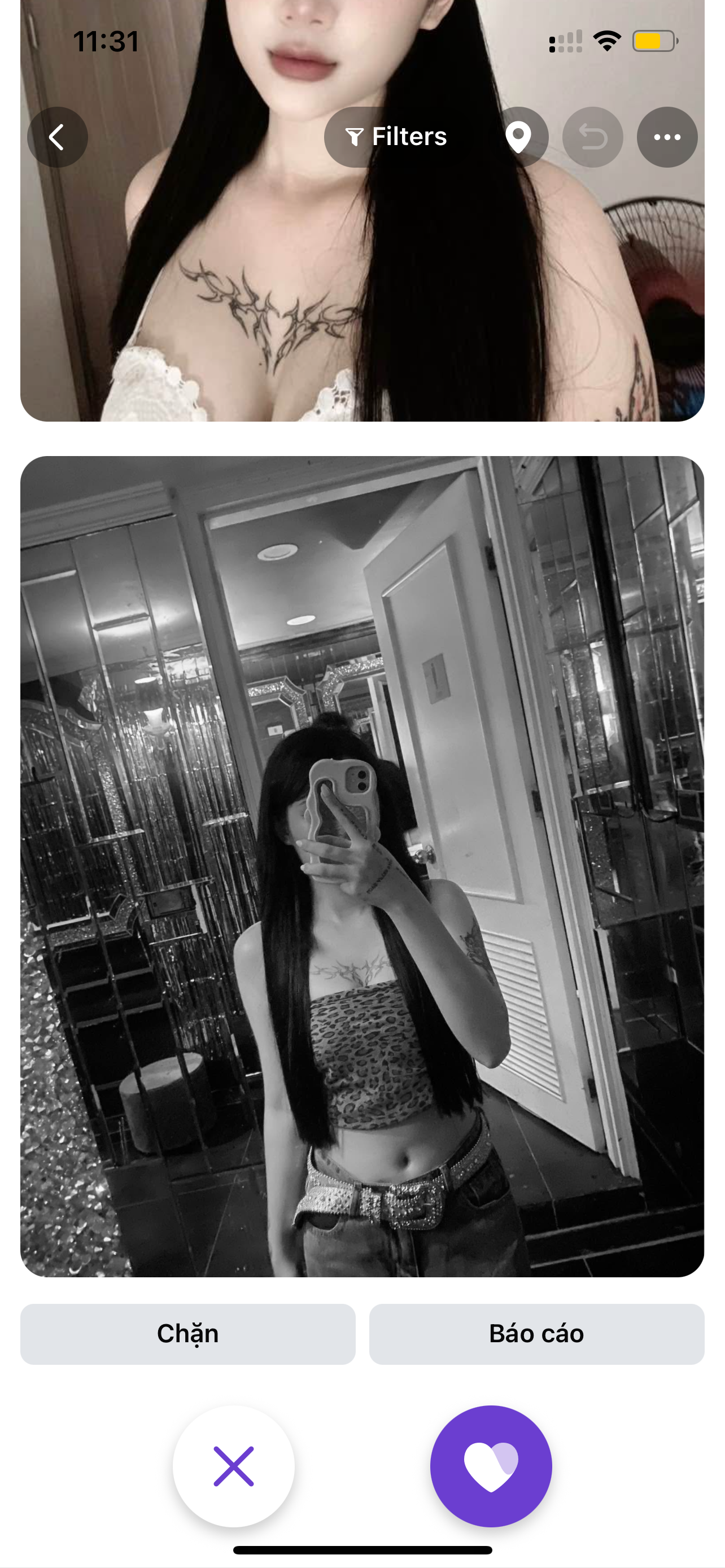The height and width of the screenshot is (1568, 725).
Task: Pass on this profile with X
Action: point(234,1466)
